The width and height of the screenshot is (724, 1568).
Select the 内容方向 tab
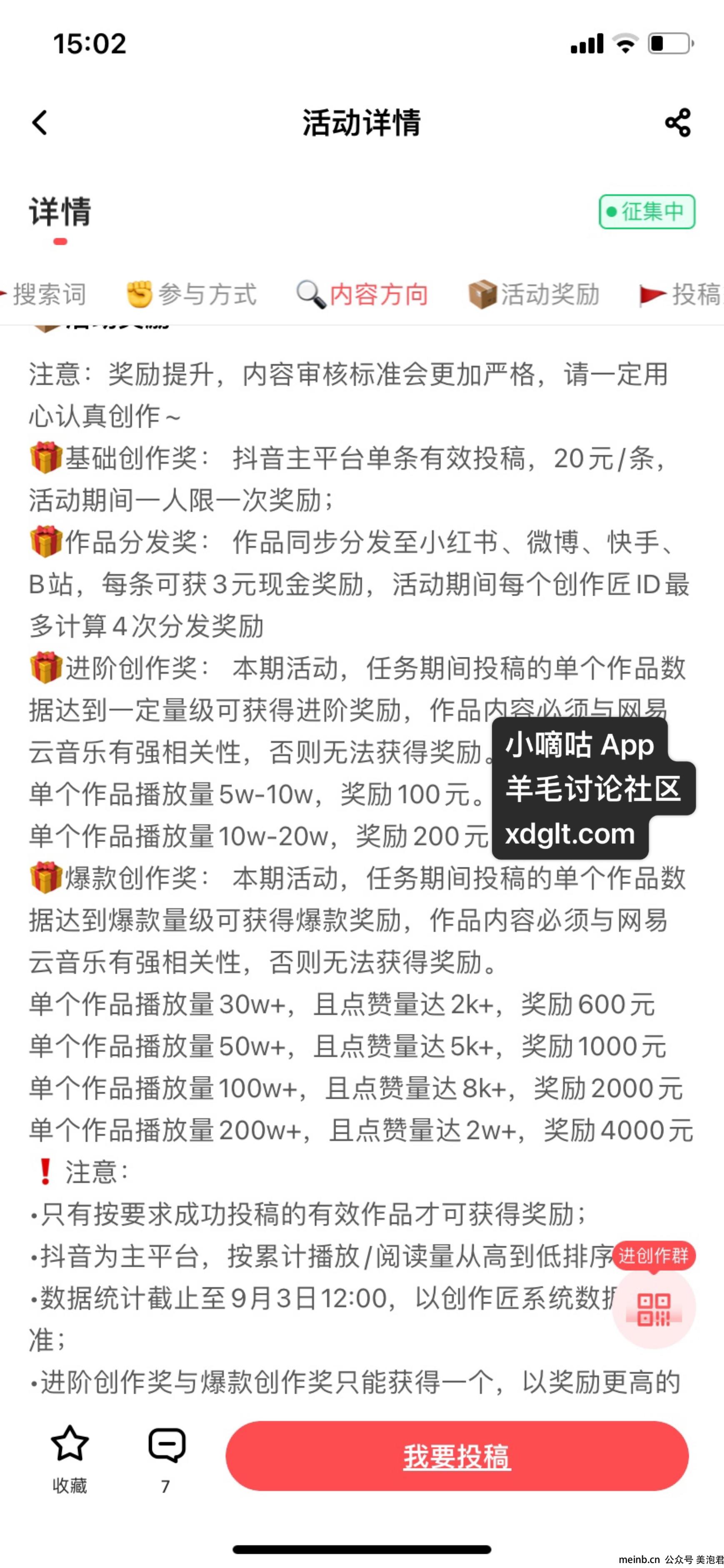click(x=362, y=295)
